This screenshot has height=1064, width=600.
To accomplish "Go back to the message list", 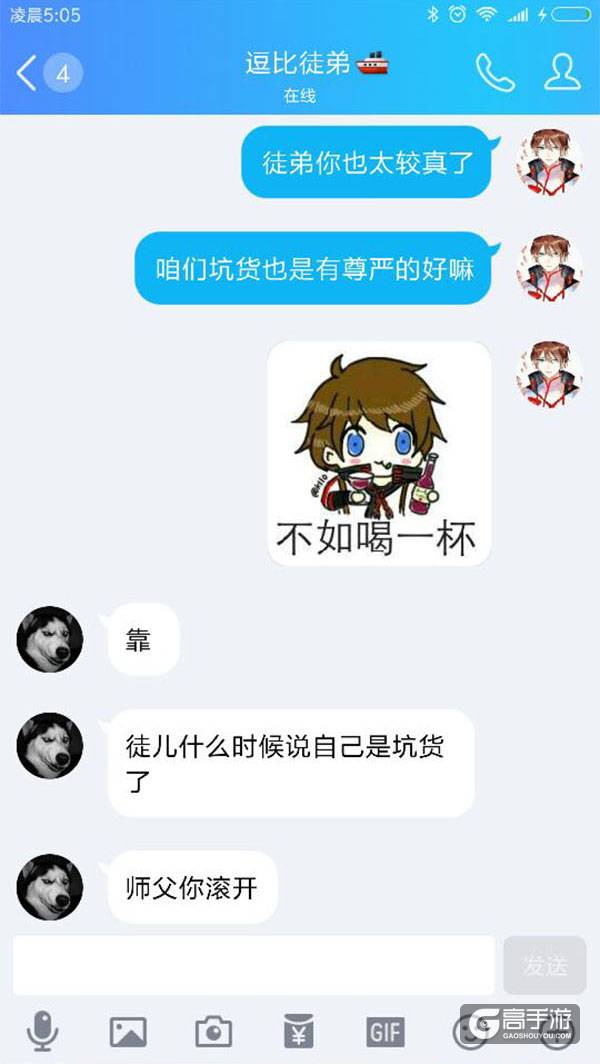I will [28, 73].
